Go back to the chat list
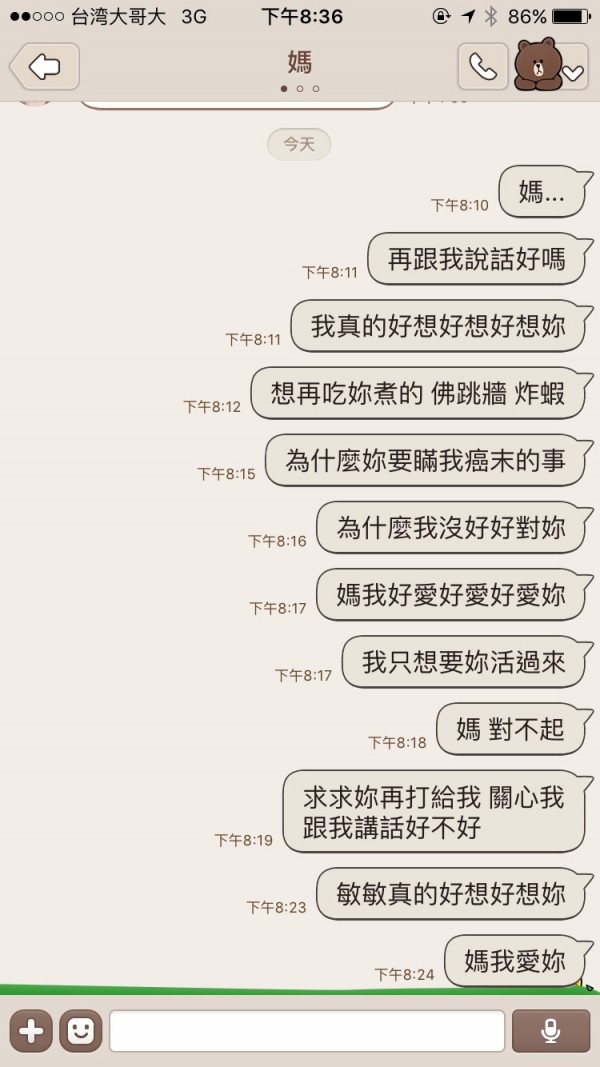 pos(43,67)
